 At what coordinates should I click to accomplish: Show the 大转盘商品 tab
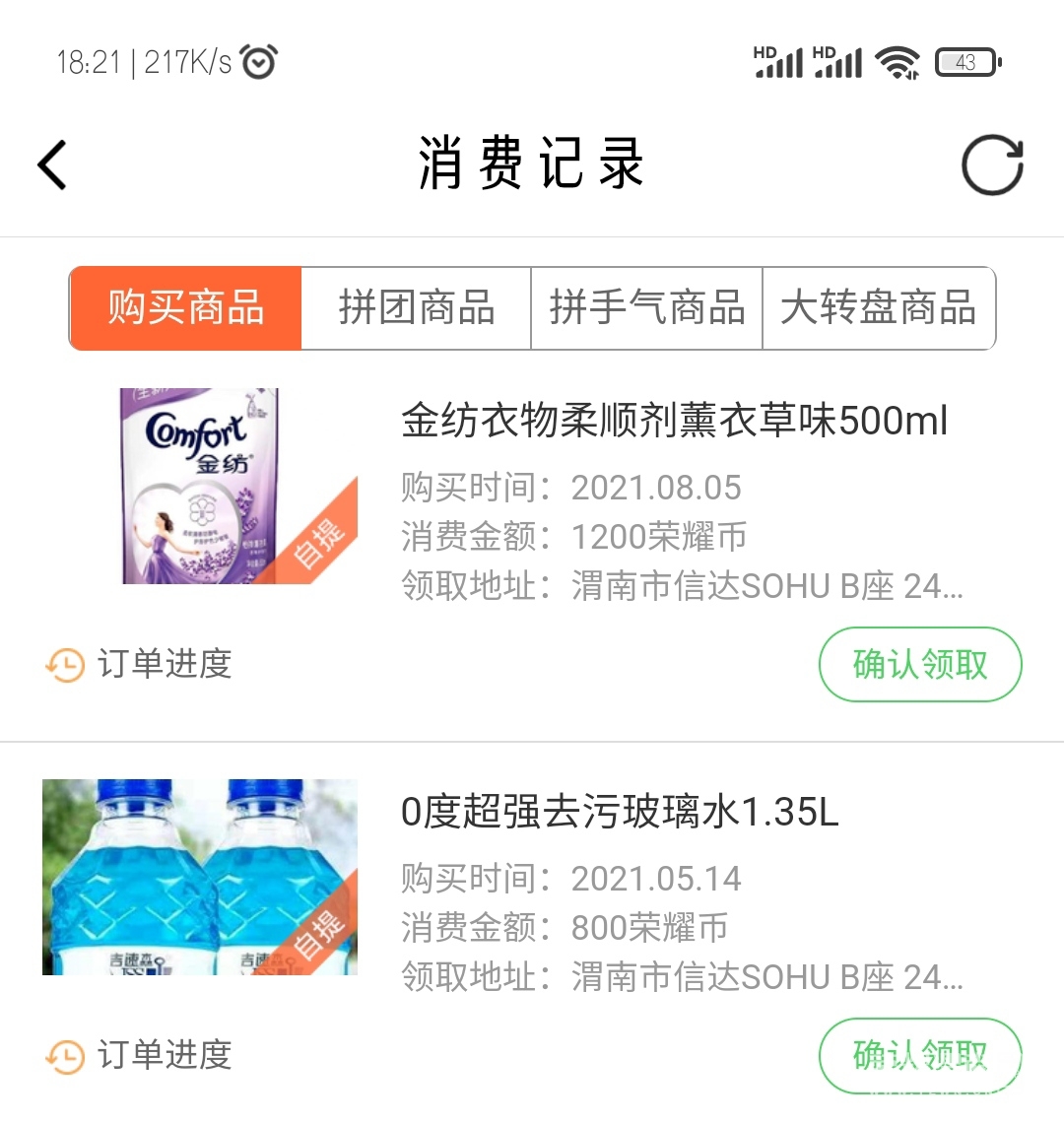pos(878,308)
